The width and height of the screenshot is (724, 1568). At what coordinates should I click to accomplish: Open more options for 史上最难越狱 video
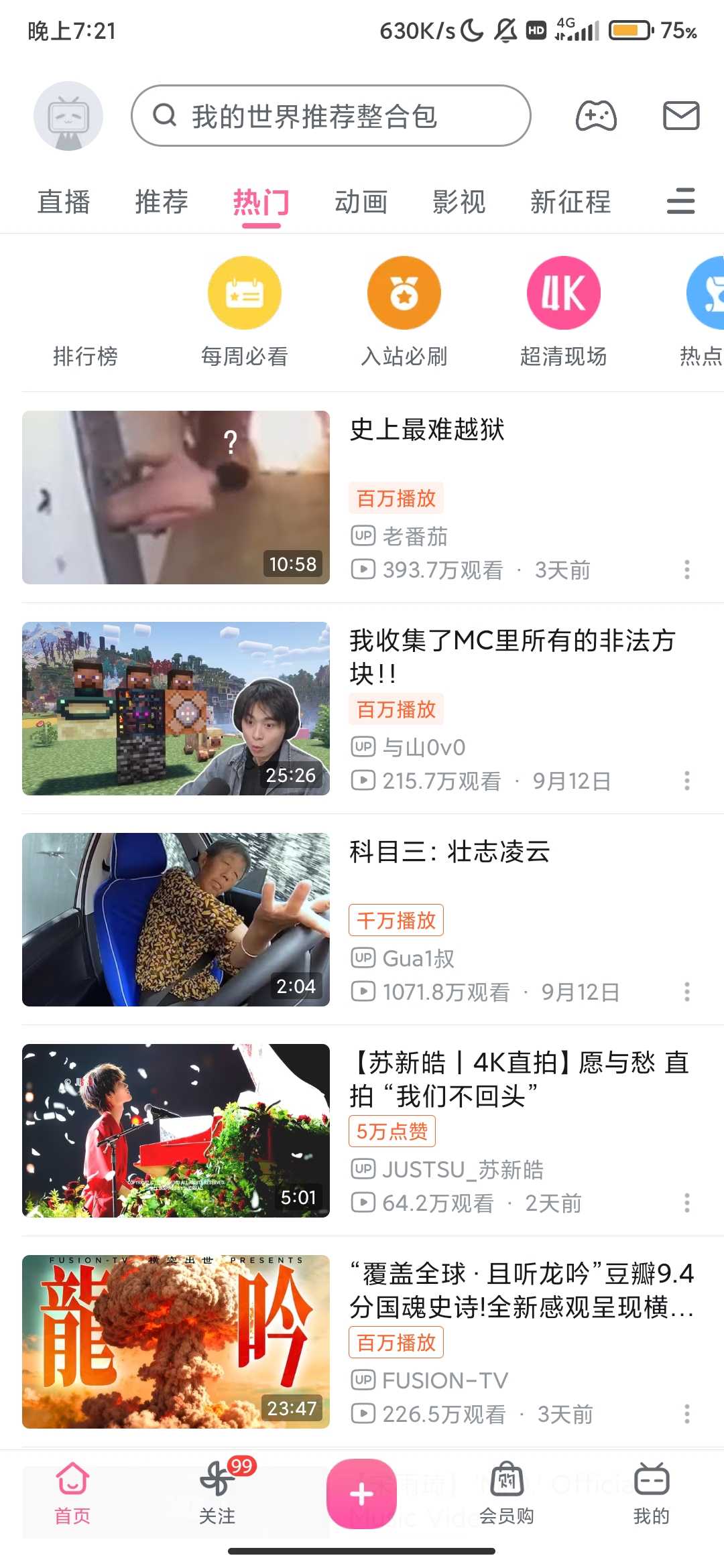[x=687, y=571]
